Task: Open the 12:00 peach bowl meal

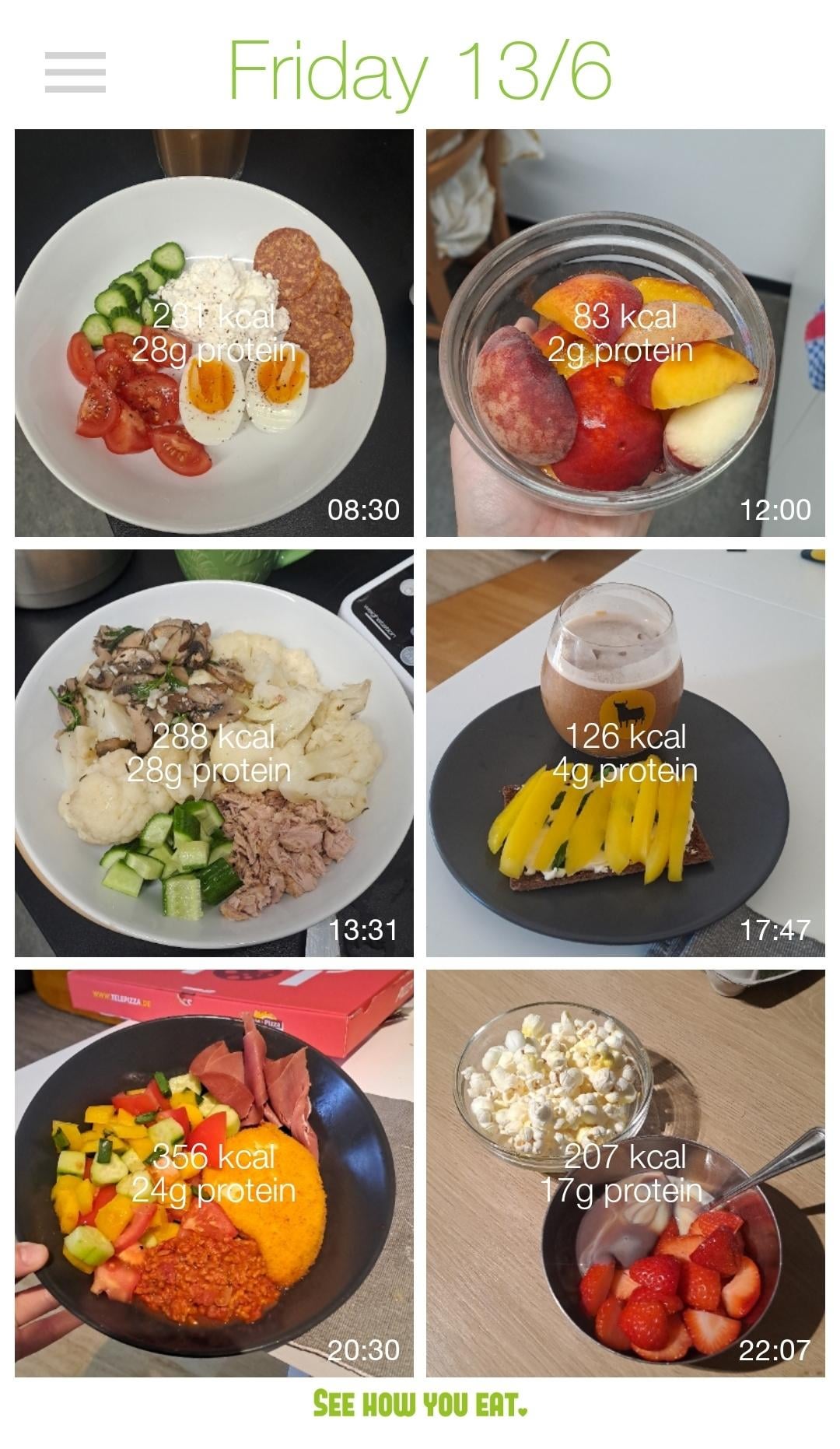Action: pos(625,333)
